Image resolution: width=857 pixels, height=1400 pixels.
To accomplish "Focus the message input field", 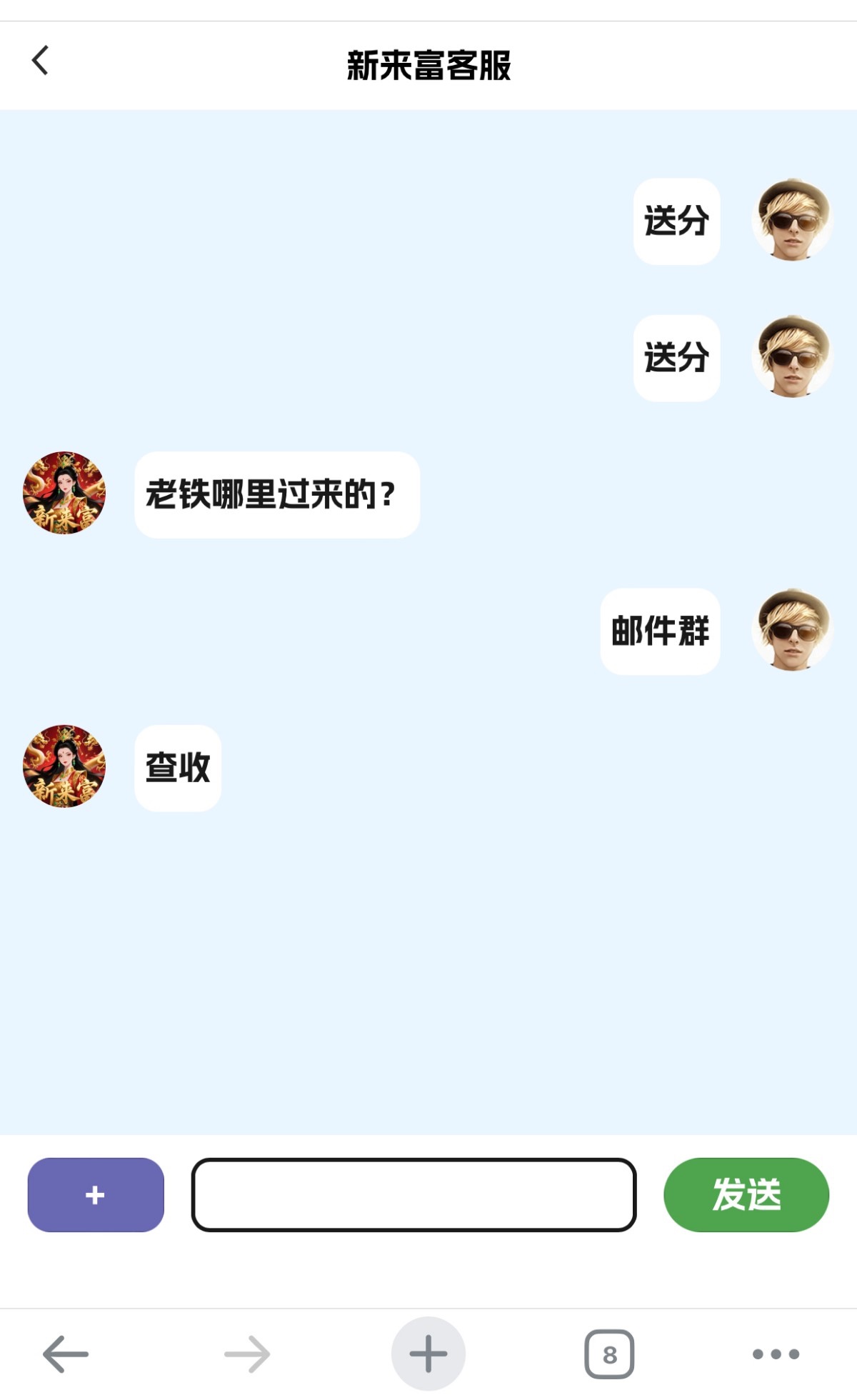I will [x=414, y=1194].
